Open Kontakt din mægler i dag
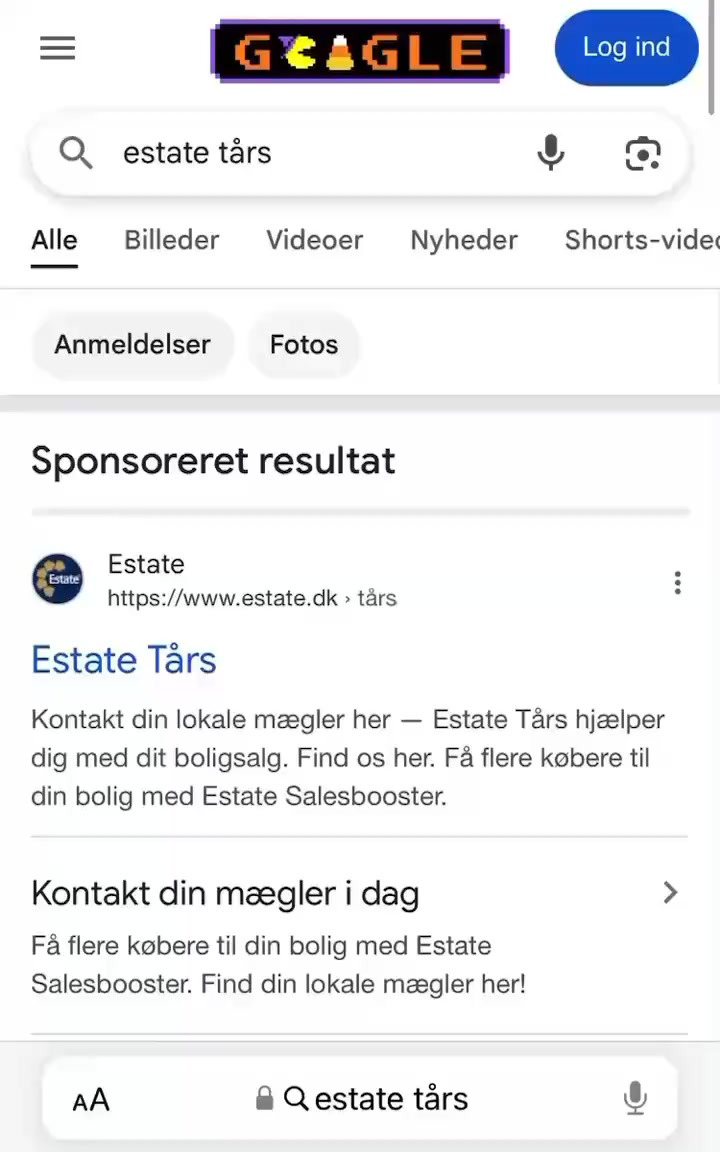This screenshot has width=720, height=1152. [225, 893]
